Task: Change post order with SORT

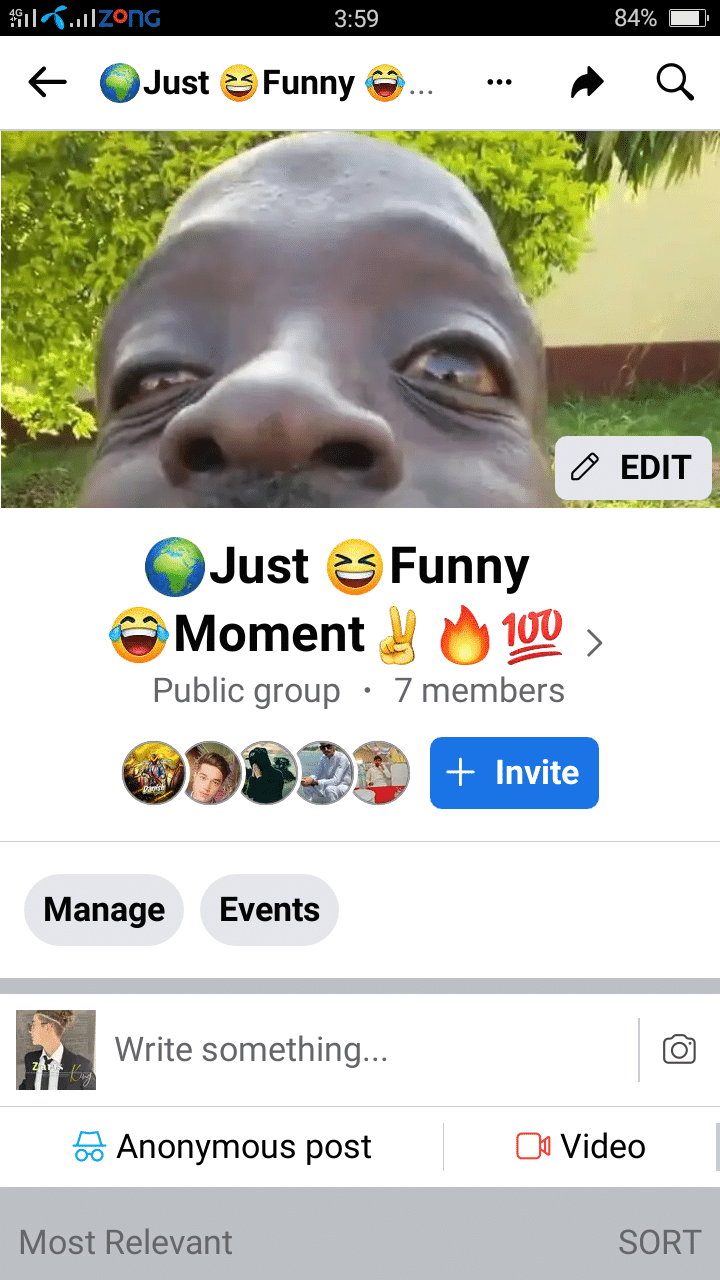Action: pyautogui.click(x=658, y=1242)
